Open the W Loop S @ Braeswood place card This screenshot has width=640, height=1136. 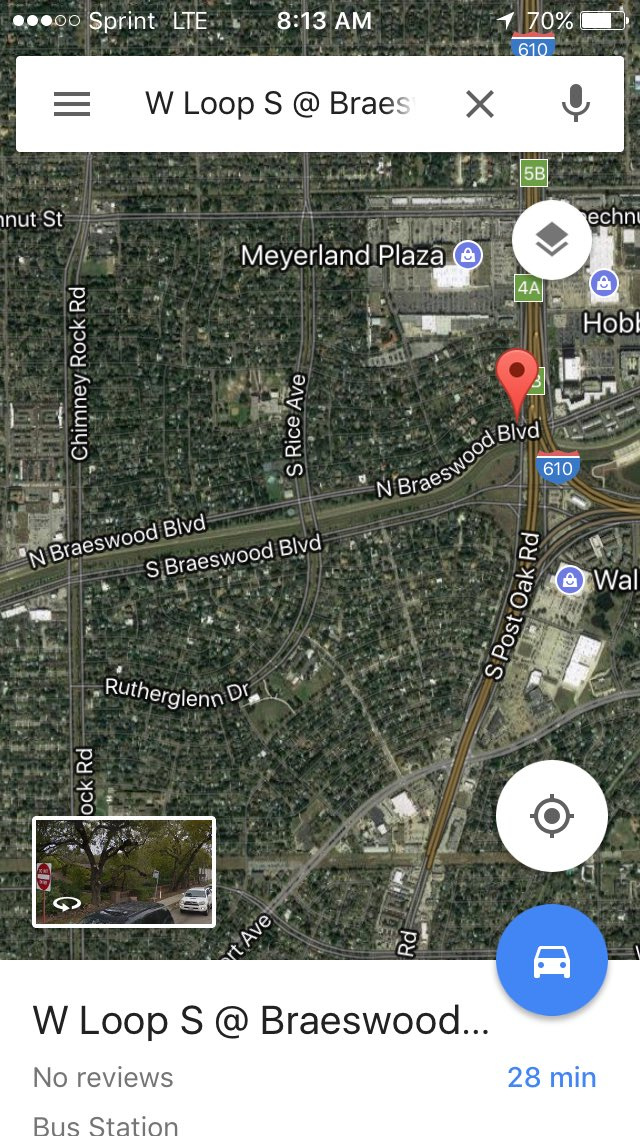(261, 1021)
